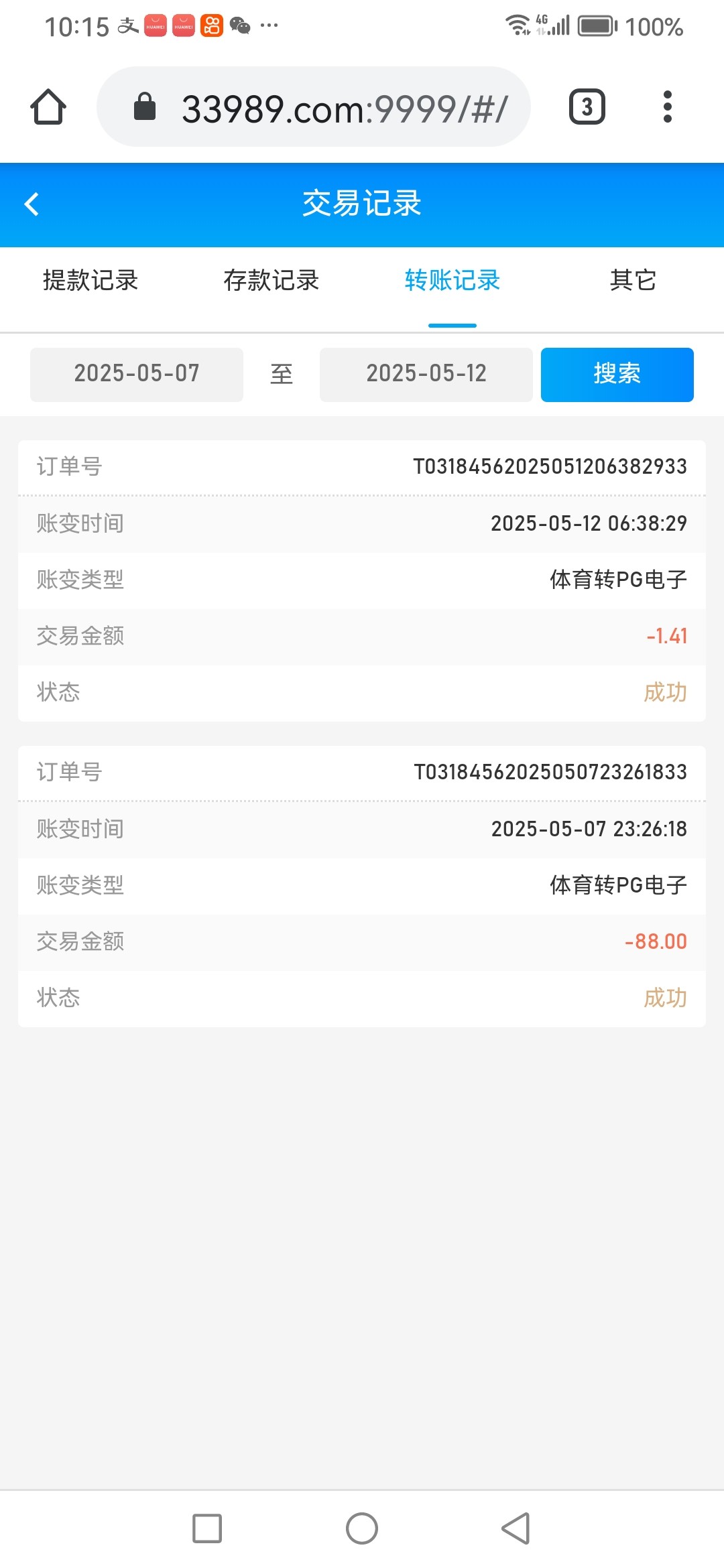Open the 其它 tab

(633, 280)
